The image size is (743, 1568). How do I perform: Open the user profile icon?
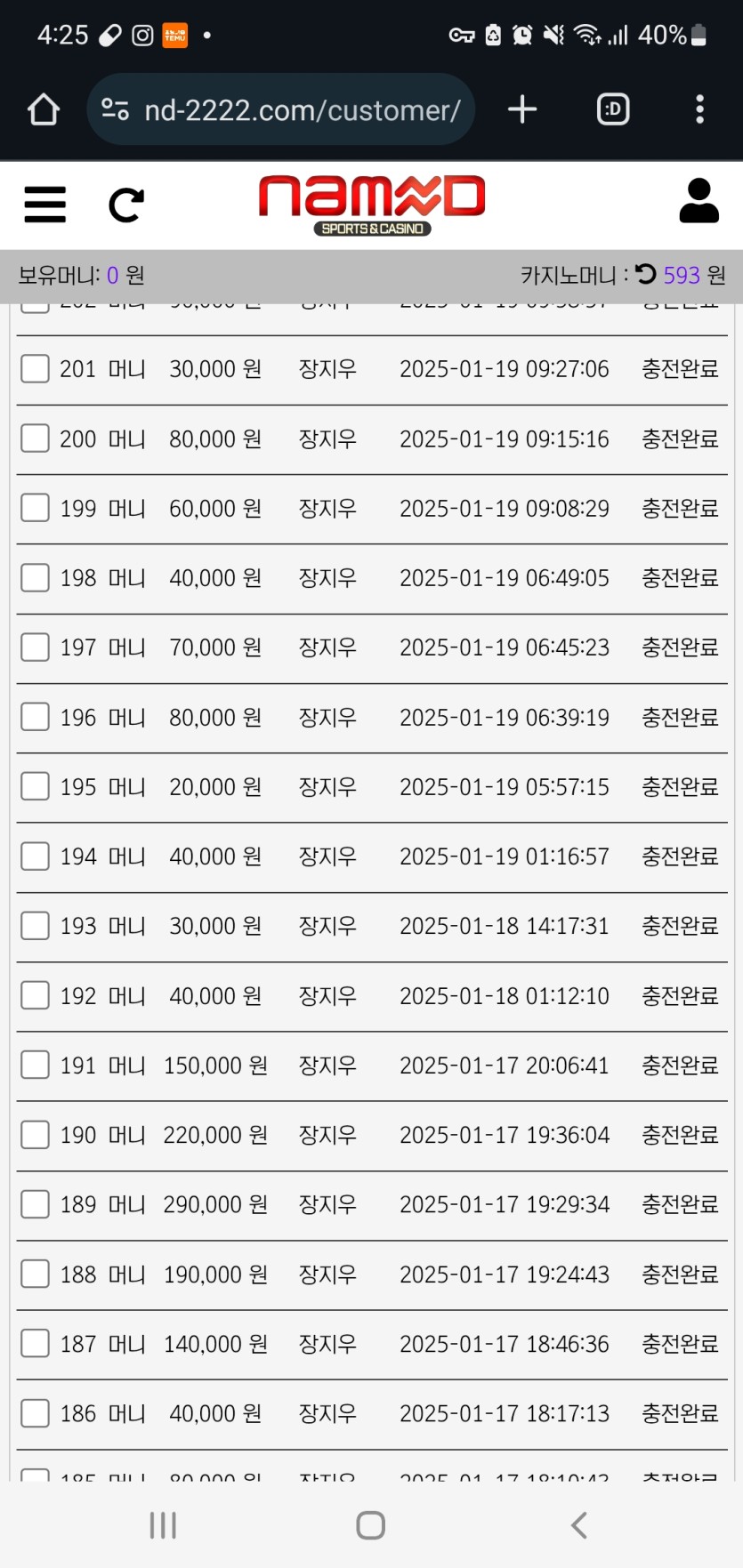point(699,201)
